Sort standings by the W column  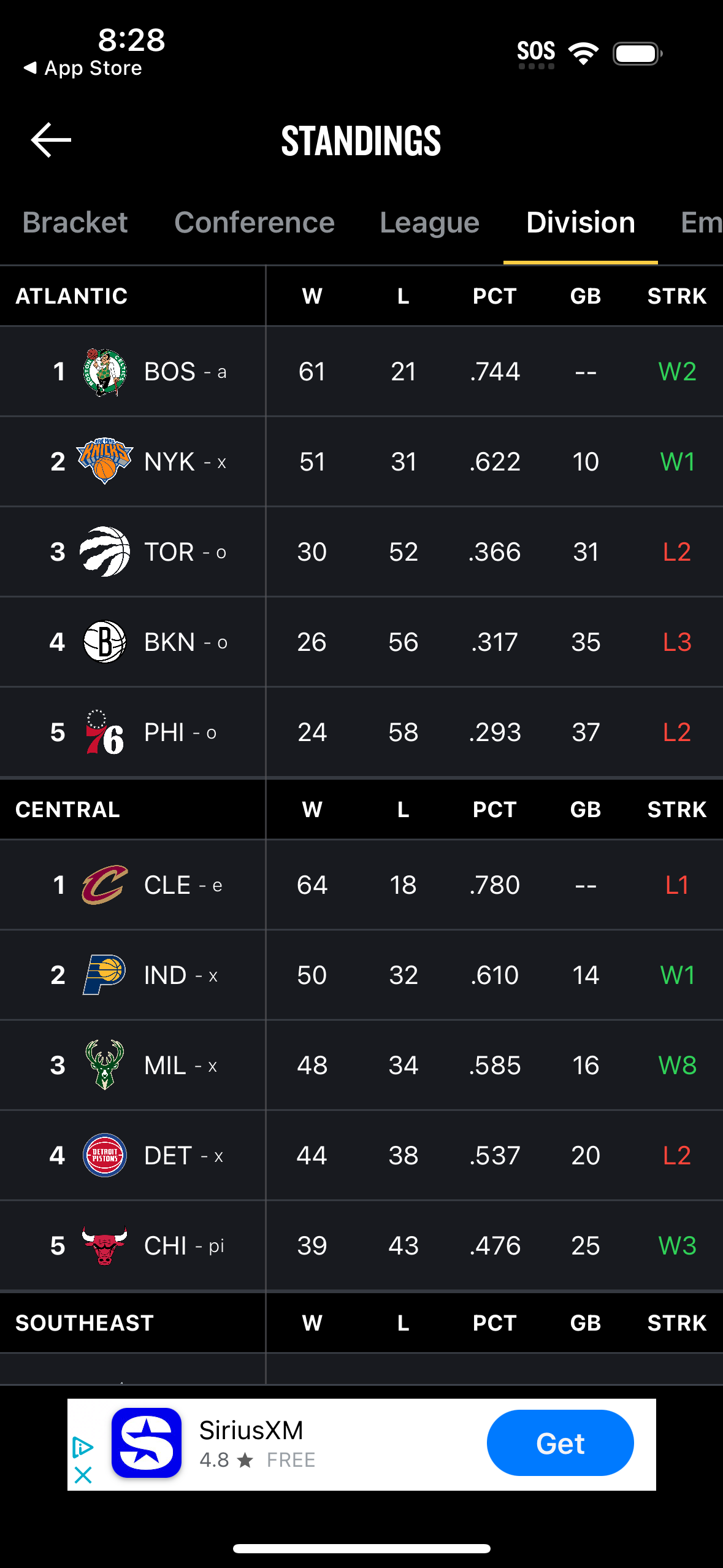(x=312, y=296)
